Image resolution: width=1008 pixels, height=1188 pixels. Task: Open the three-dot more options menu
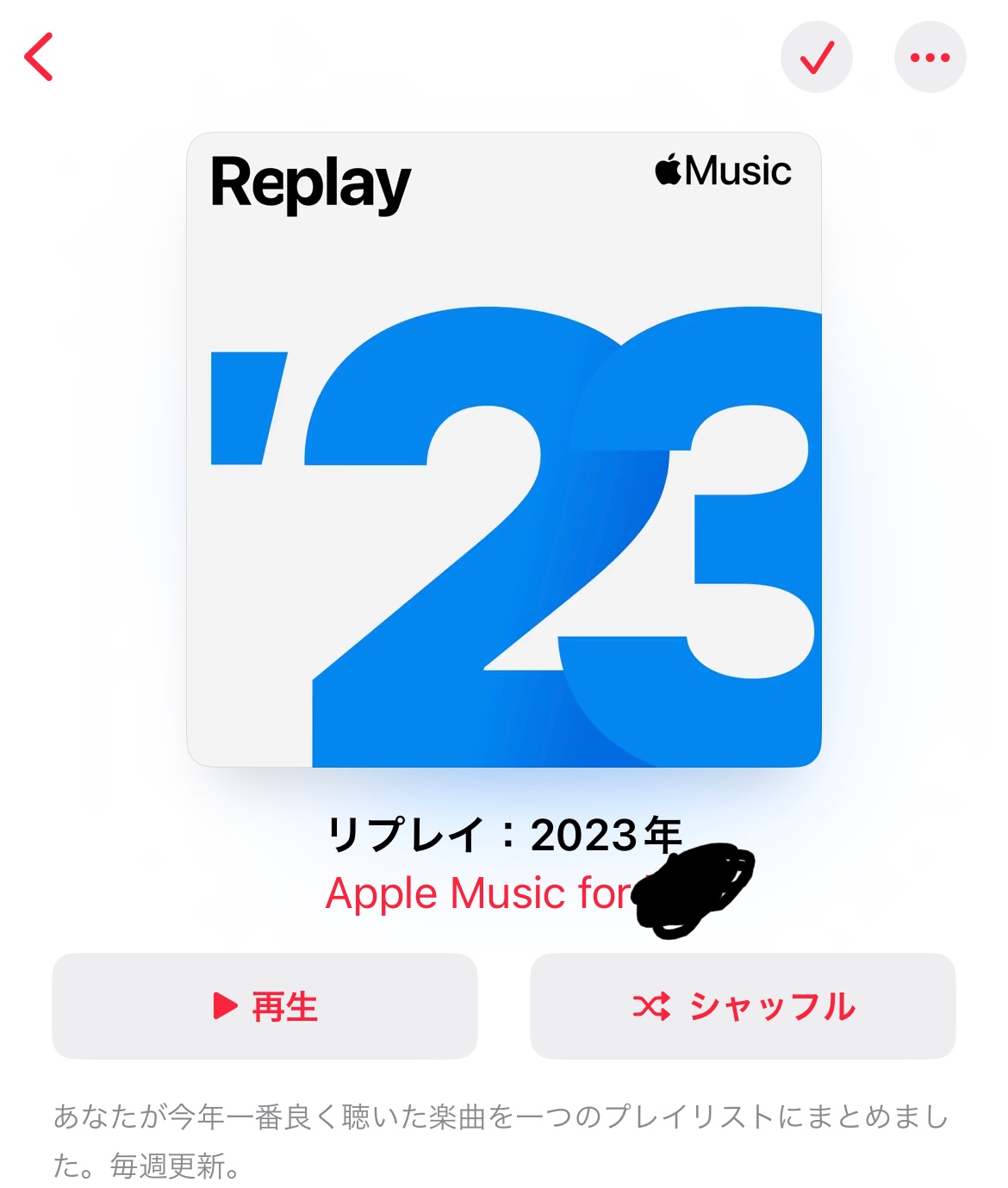click(930, 58)
